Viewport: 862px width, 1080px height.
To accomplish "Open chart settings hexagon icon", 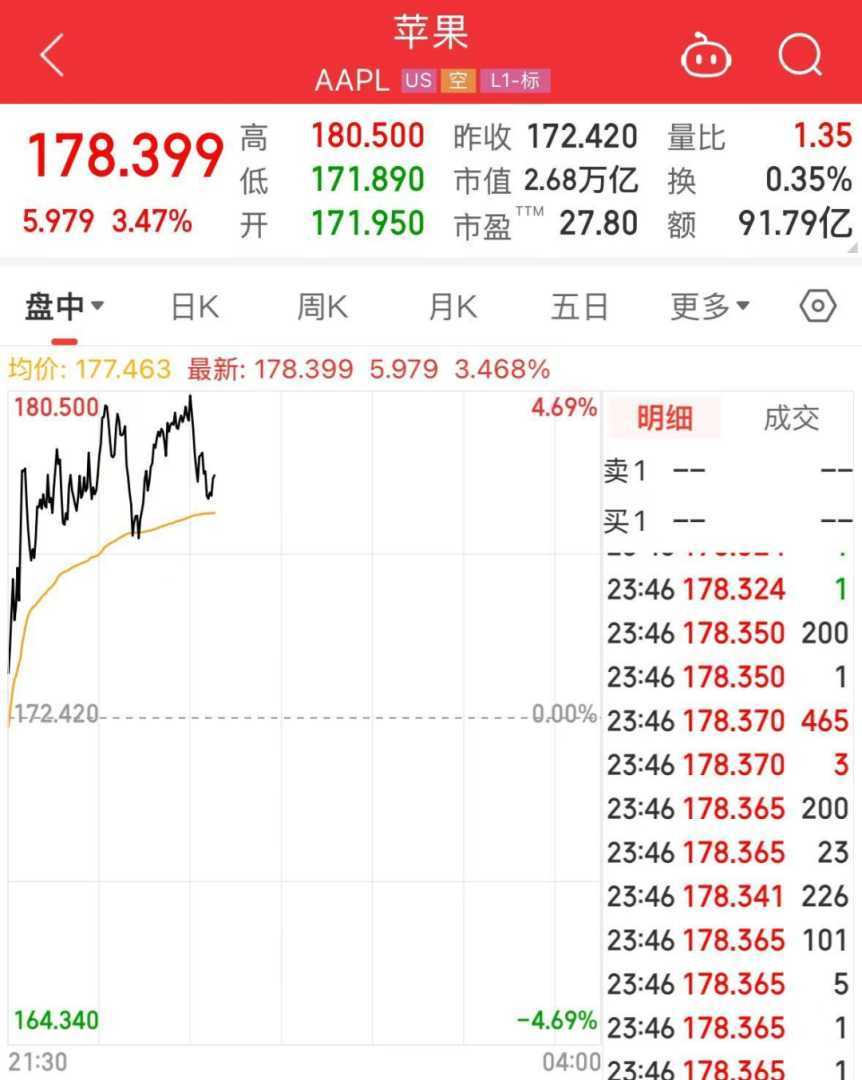I will (818, 306).
